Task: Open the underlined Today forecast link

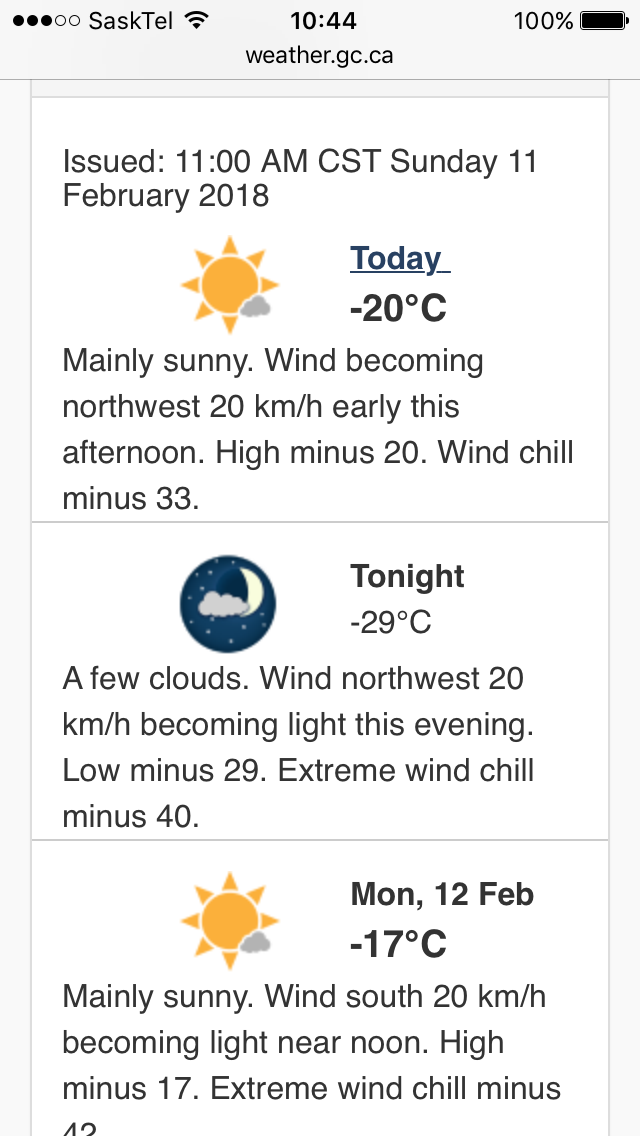Action: click(399, 259)
